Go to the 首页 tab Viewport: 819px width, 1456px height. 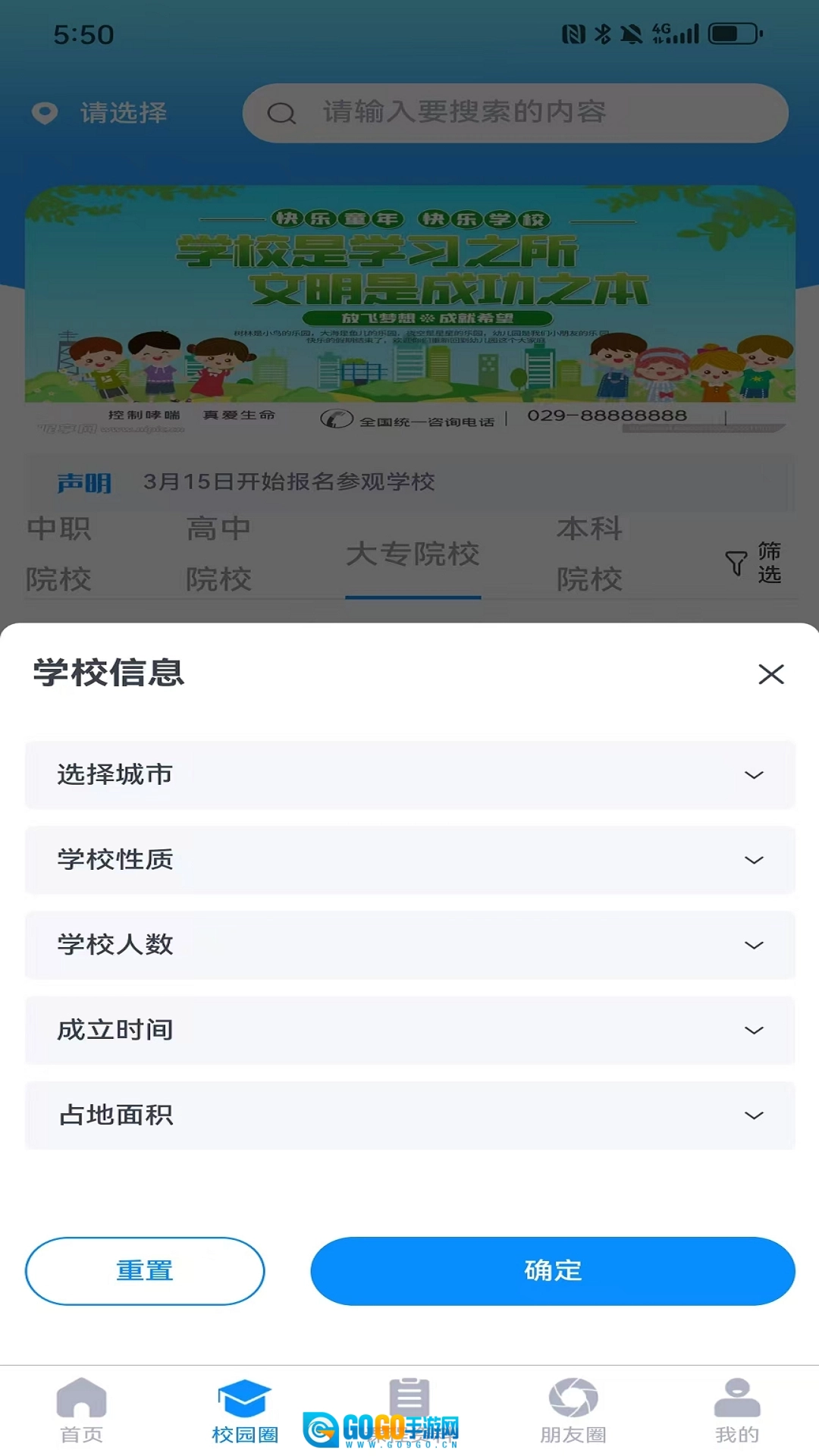point(81,1410)
